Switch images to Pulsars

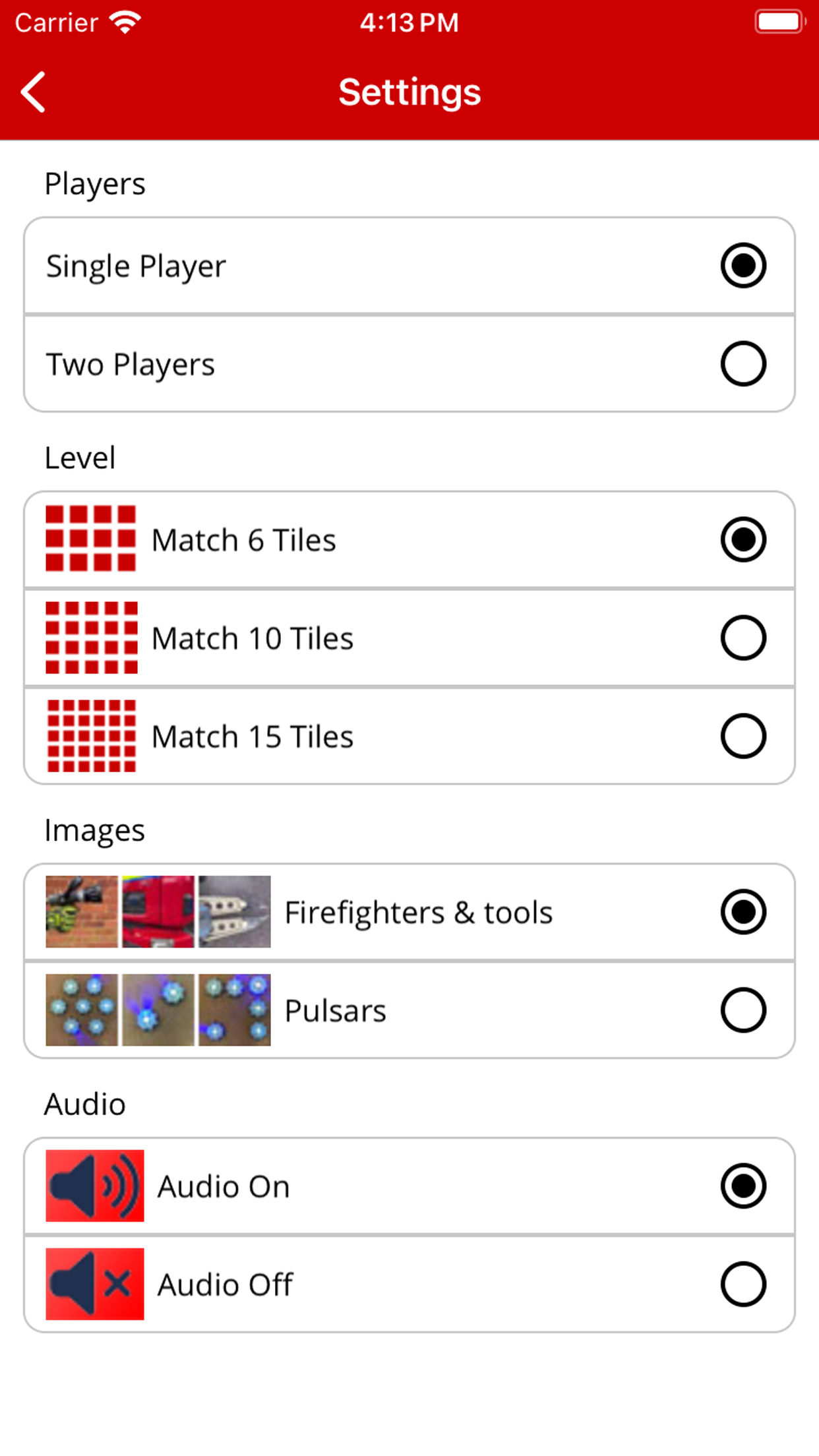coord(409,1010)
